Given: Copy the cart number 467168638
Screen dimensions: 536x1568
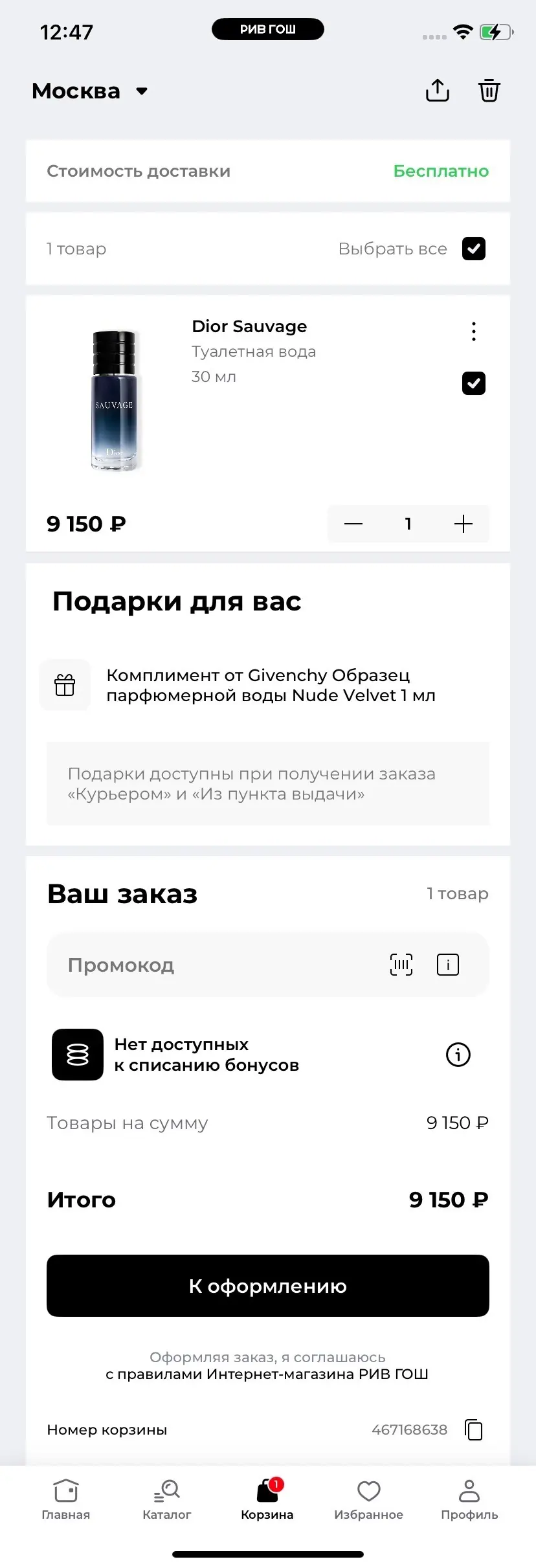Looking at the screenshot, I should click(x=474, y=1429).
